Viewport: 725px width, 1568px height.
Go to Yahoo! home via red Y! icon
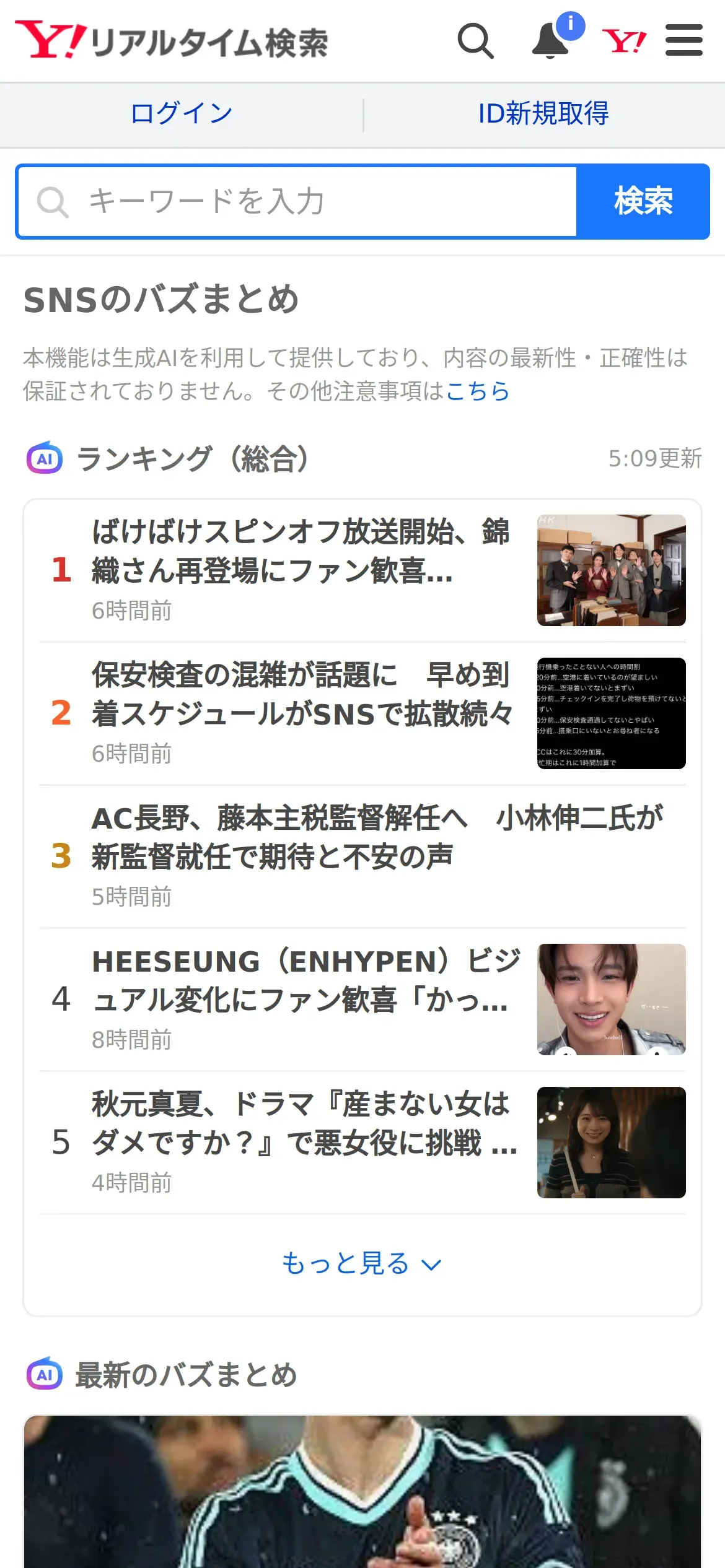(x=624, y=41)
